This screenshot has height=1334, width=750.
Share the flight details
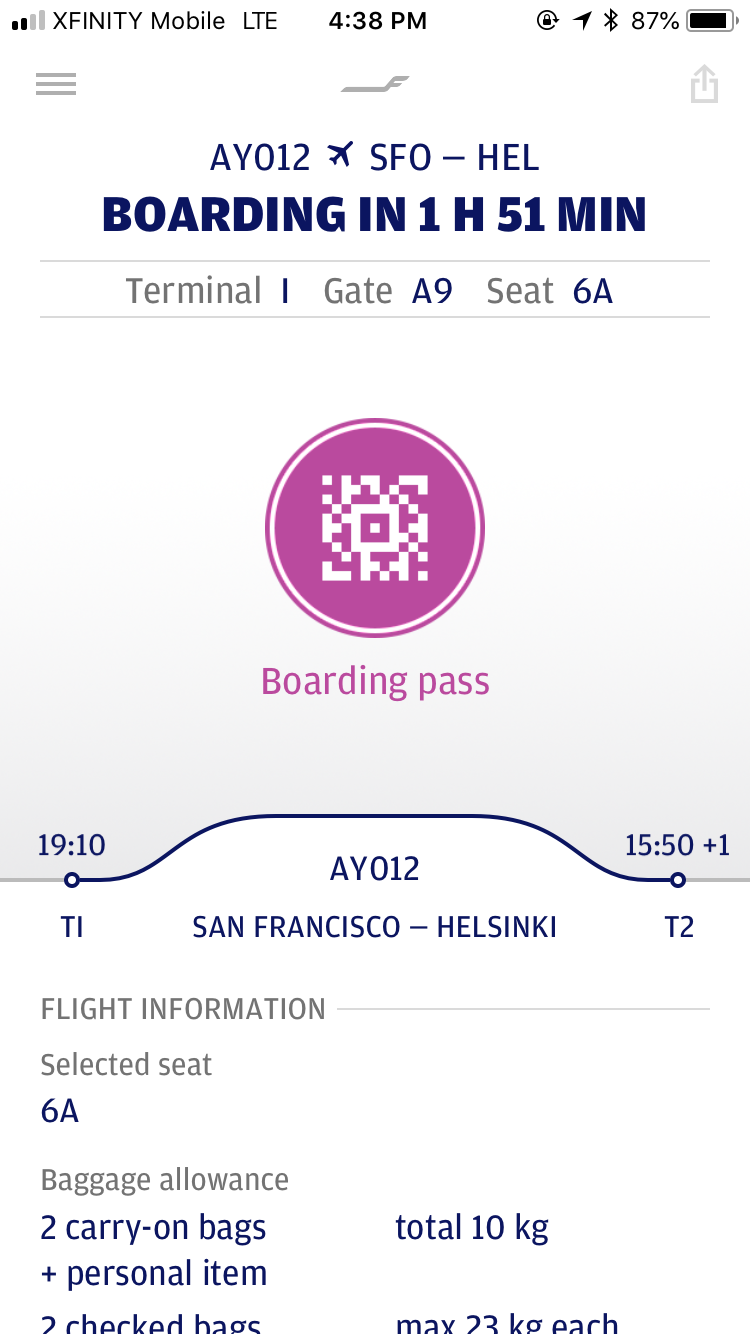click(705, 84)
